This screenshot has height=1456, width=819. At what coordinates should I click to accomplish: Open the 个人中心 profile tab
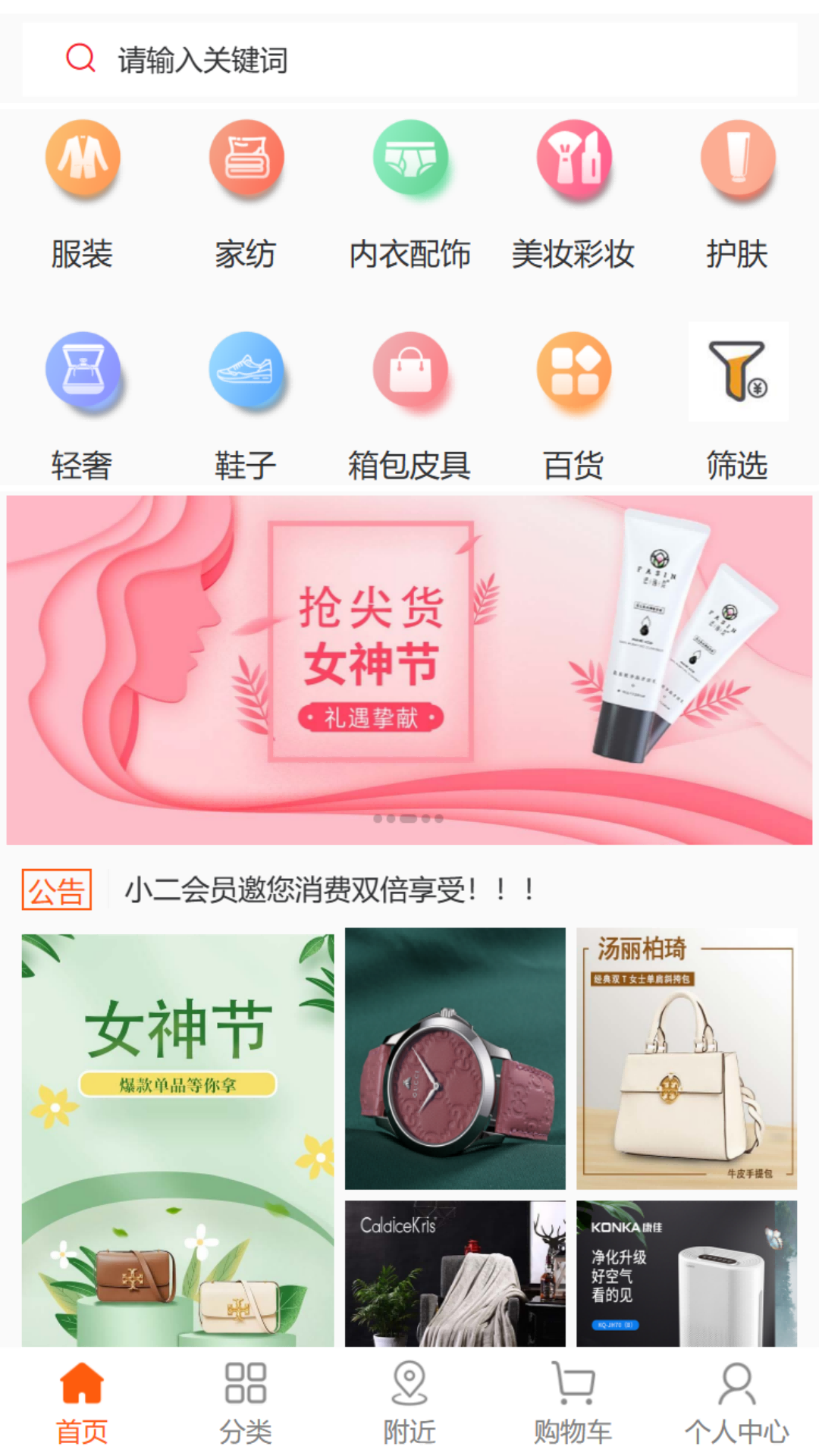tap(737, 1404)
